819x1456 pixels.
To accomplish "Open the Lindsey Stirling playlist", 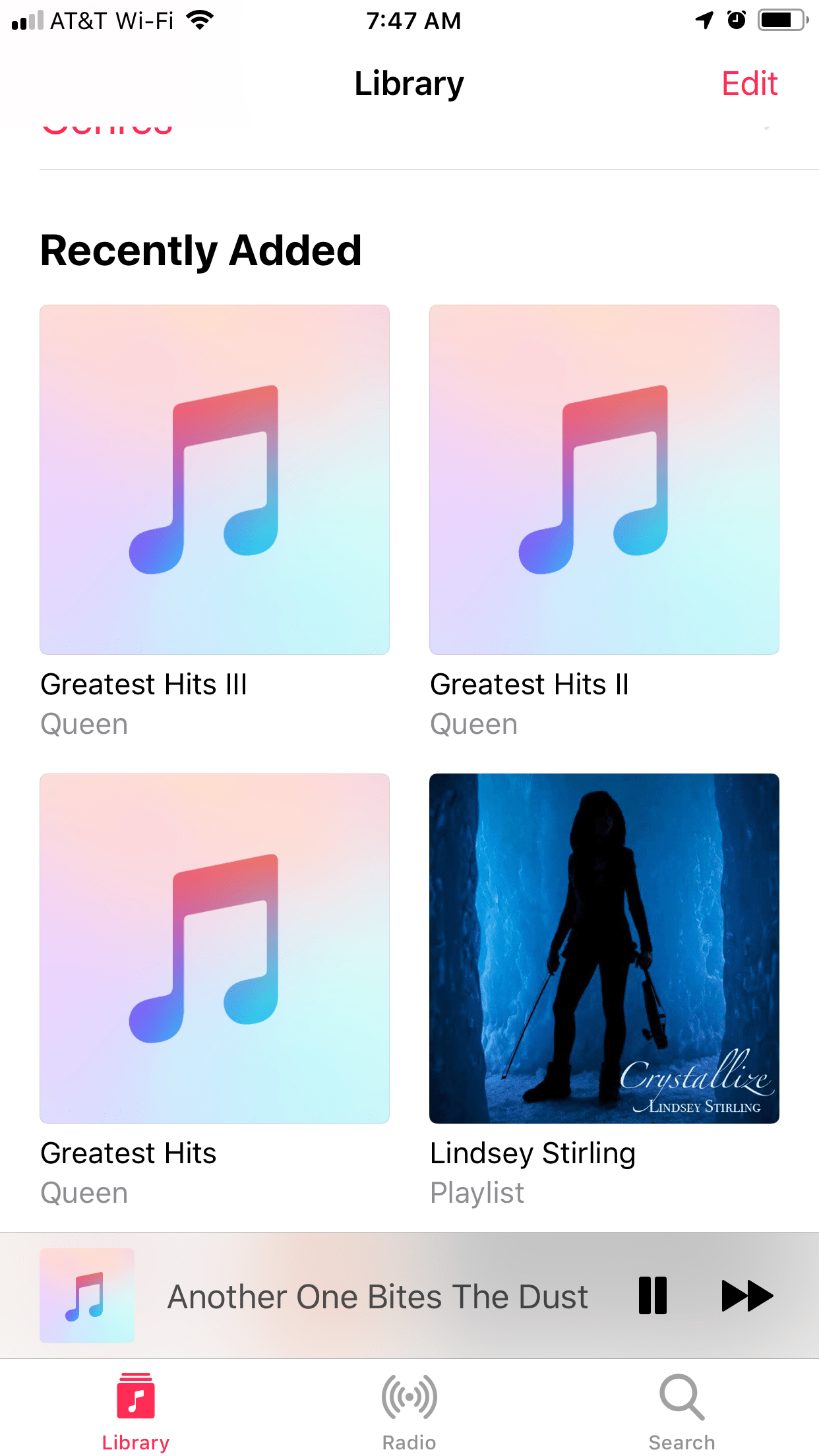I will pyautogui.click(x=604, y=948).
